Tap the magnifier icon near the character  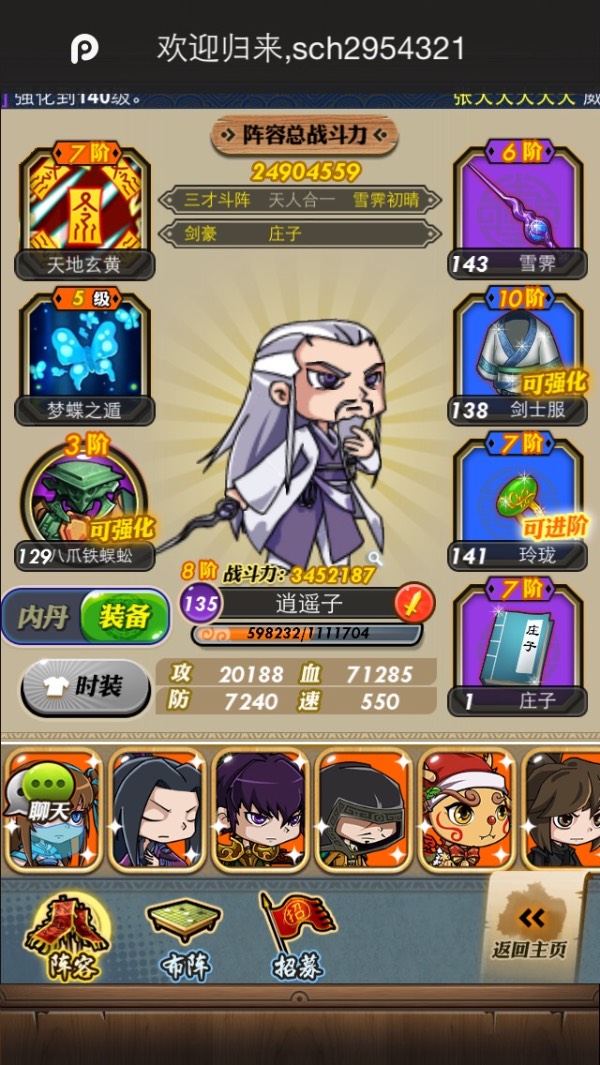pos(375,558)
